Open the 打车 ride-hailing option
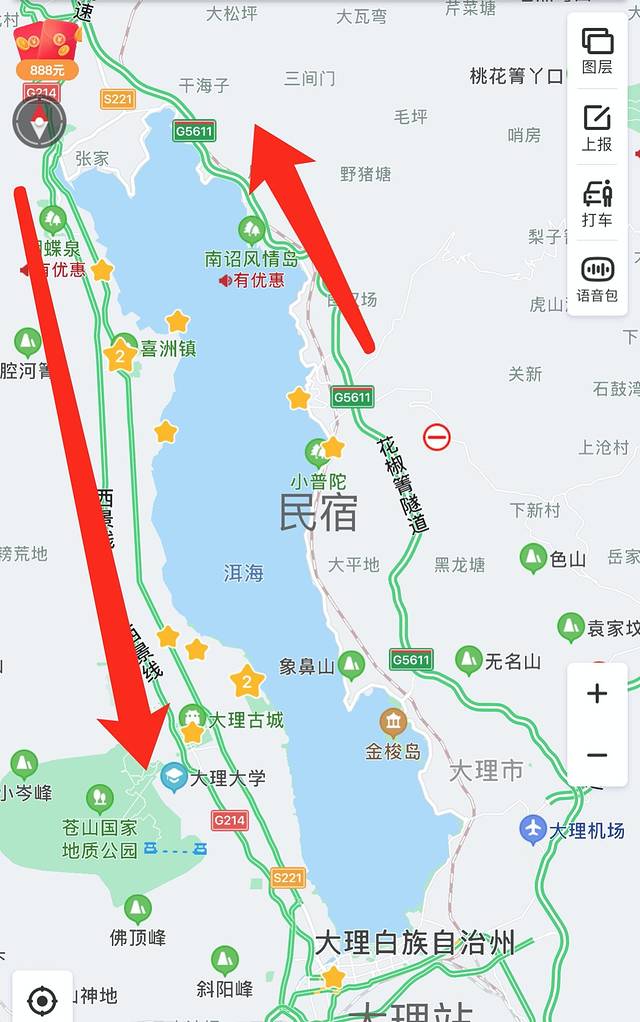640x1022 pixels. coord(597,203)
